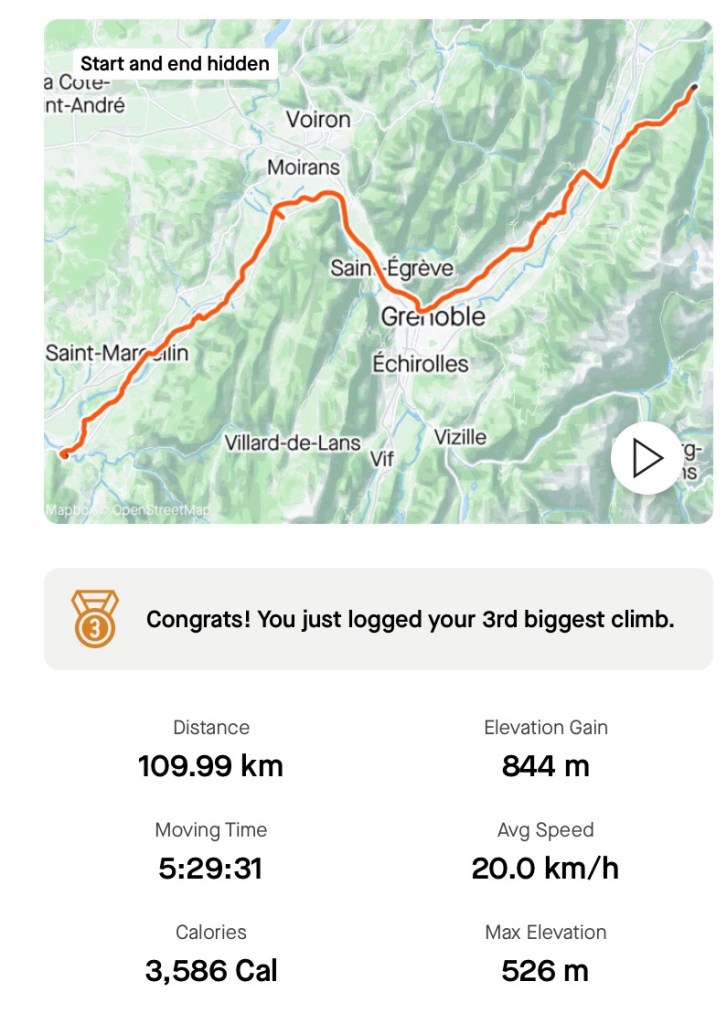
Task: Play the route flyover animation
Action: click(646, 459)
